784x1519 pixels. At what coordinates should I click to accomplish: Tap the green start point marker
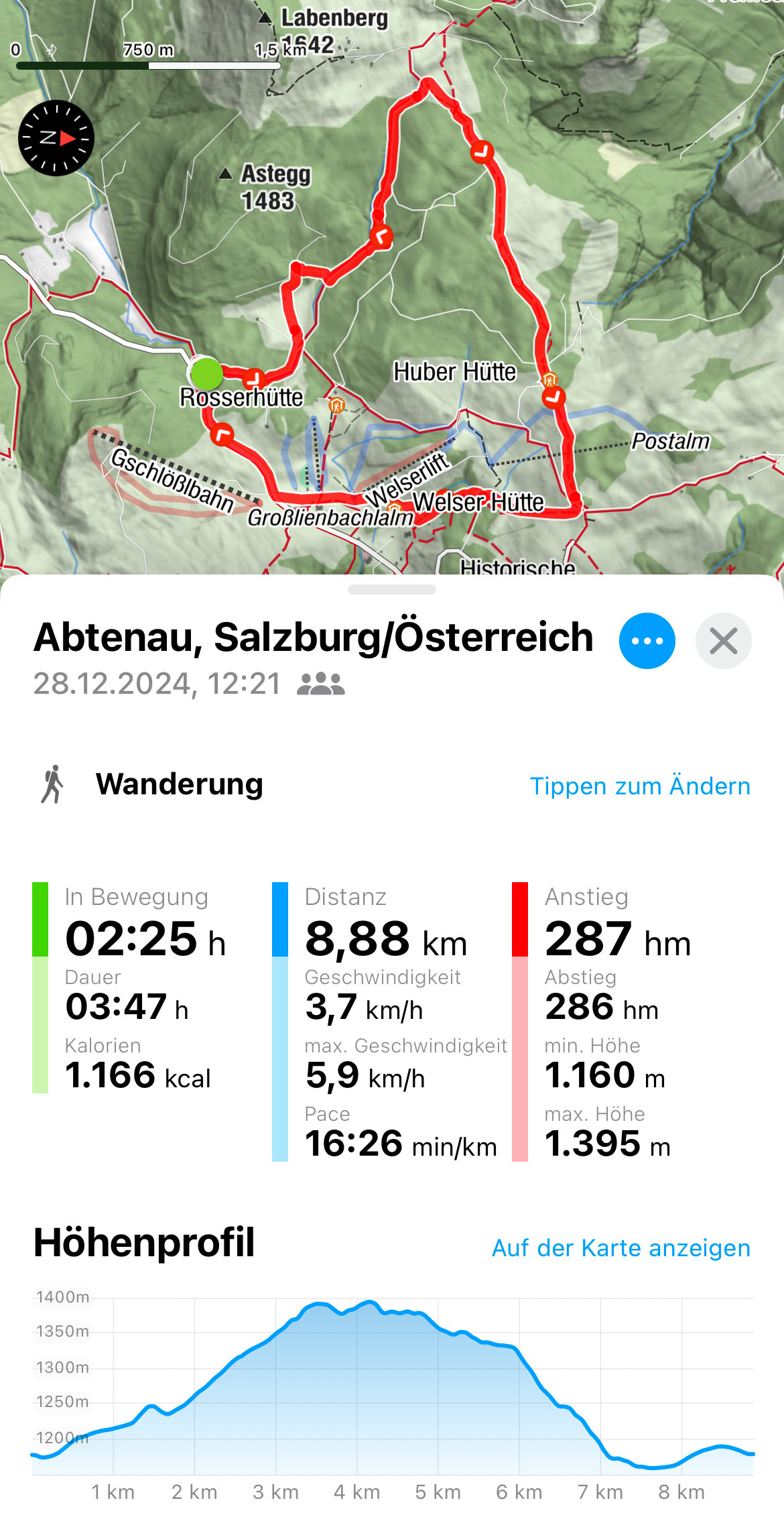[x=206, y=374]
